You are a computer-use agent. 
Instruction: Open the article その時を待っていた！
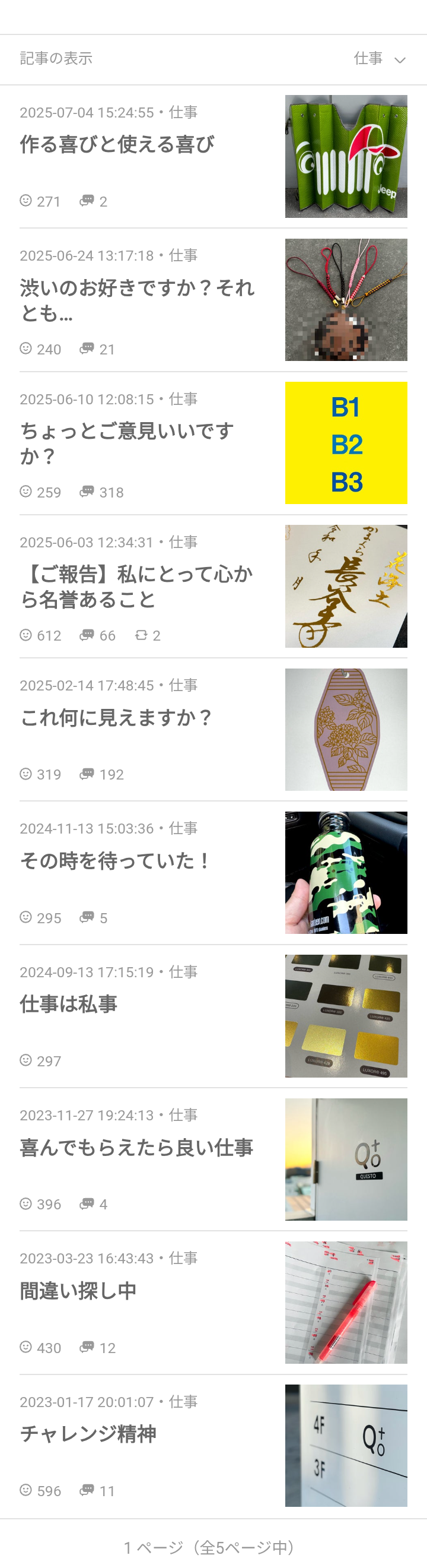115,861
